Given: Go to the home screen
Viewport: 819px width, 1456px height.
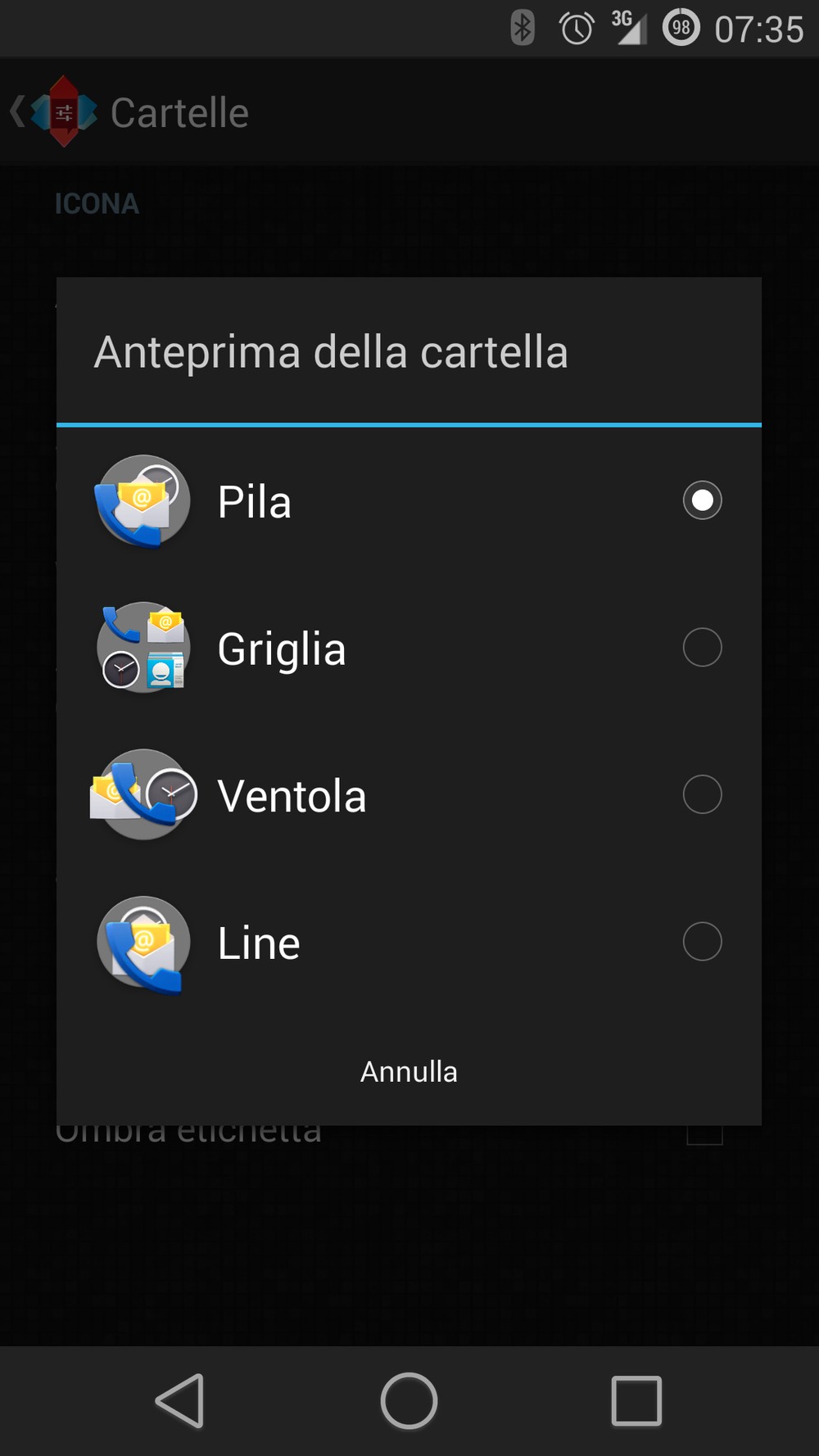Looking at the screenshot, I should click(x=409, y=1401).
